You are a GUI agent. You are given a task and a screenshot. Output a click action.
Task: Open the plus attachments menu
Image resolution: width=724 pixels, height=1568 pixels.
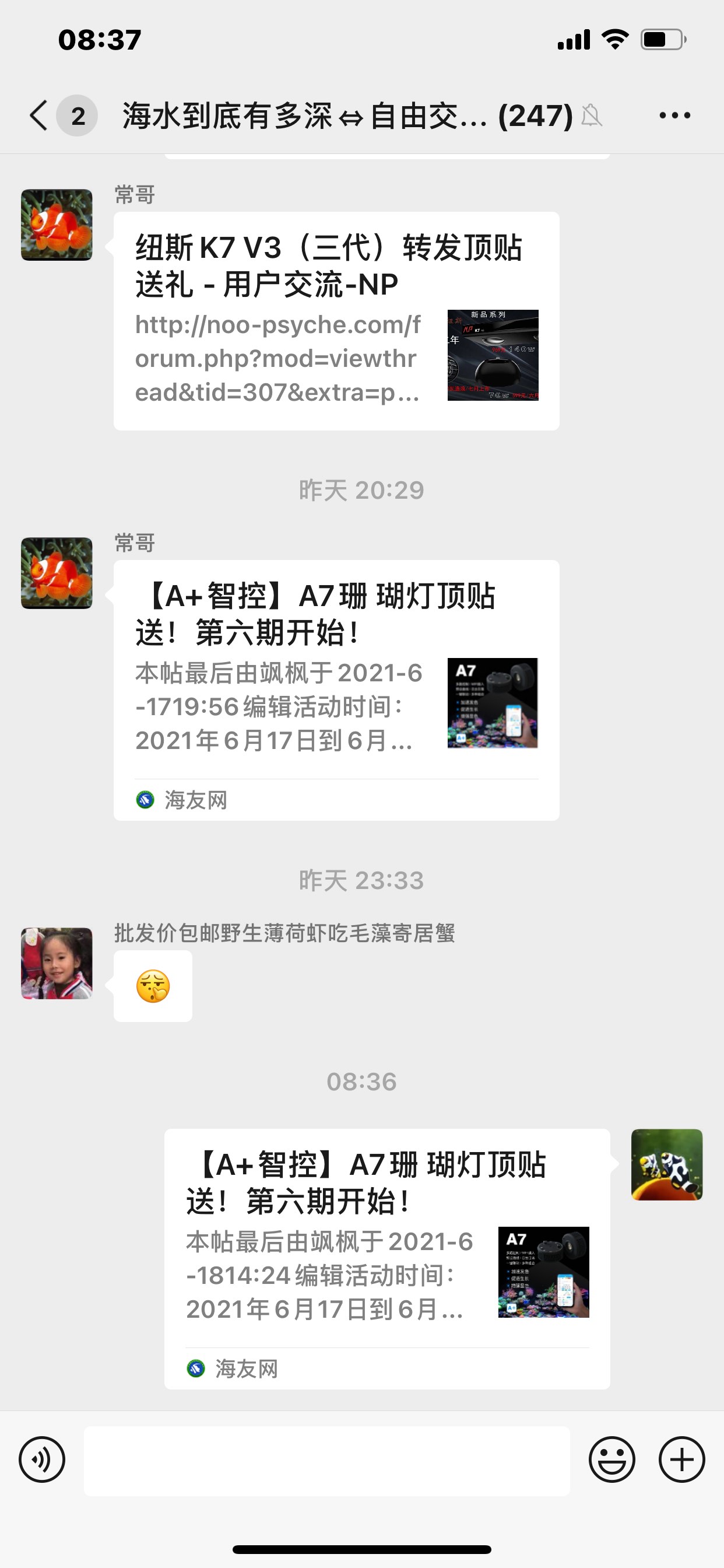point(681,1459)
